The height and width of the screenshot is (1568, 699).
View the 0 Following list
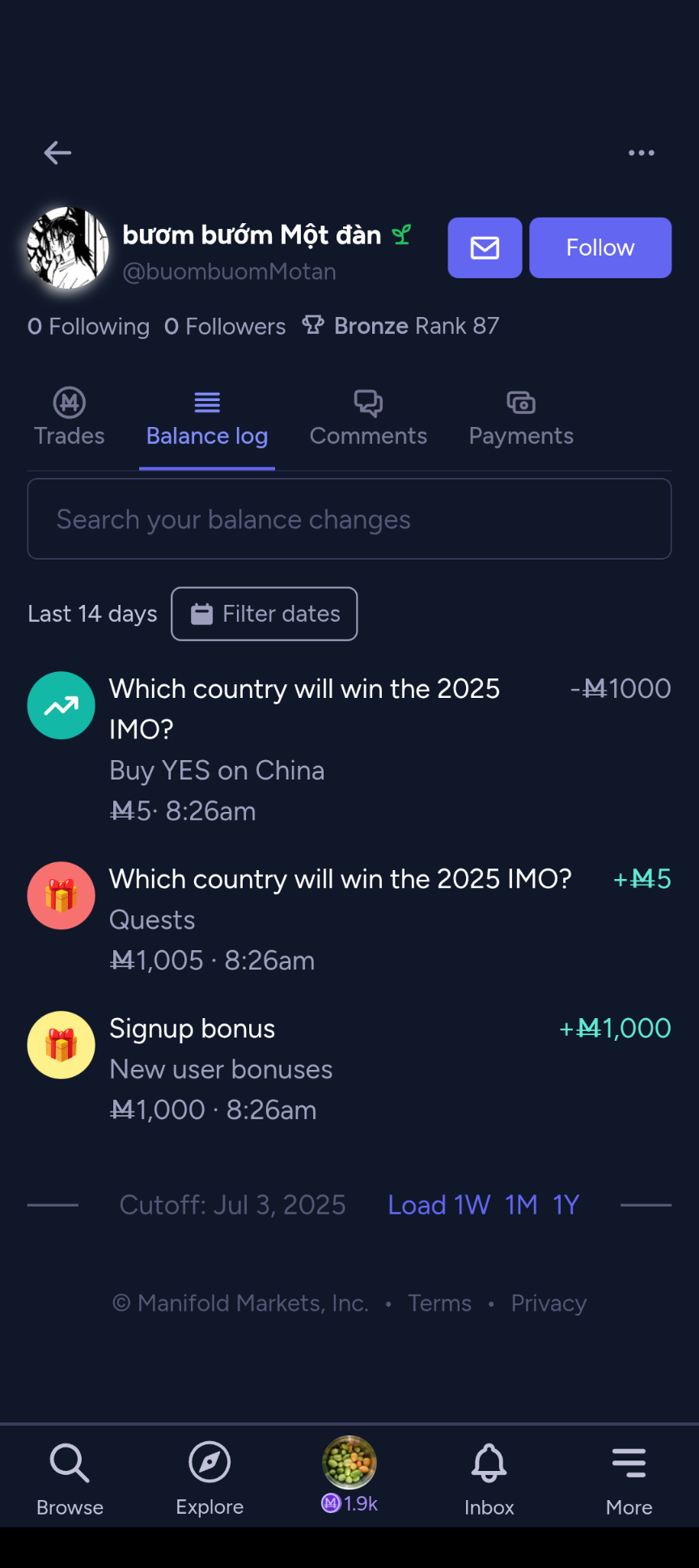88,327
